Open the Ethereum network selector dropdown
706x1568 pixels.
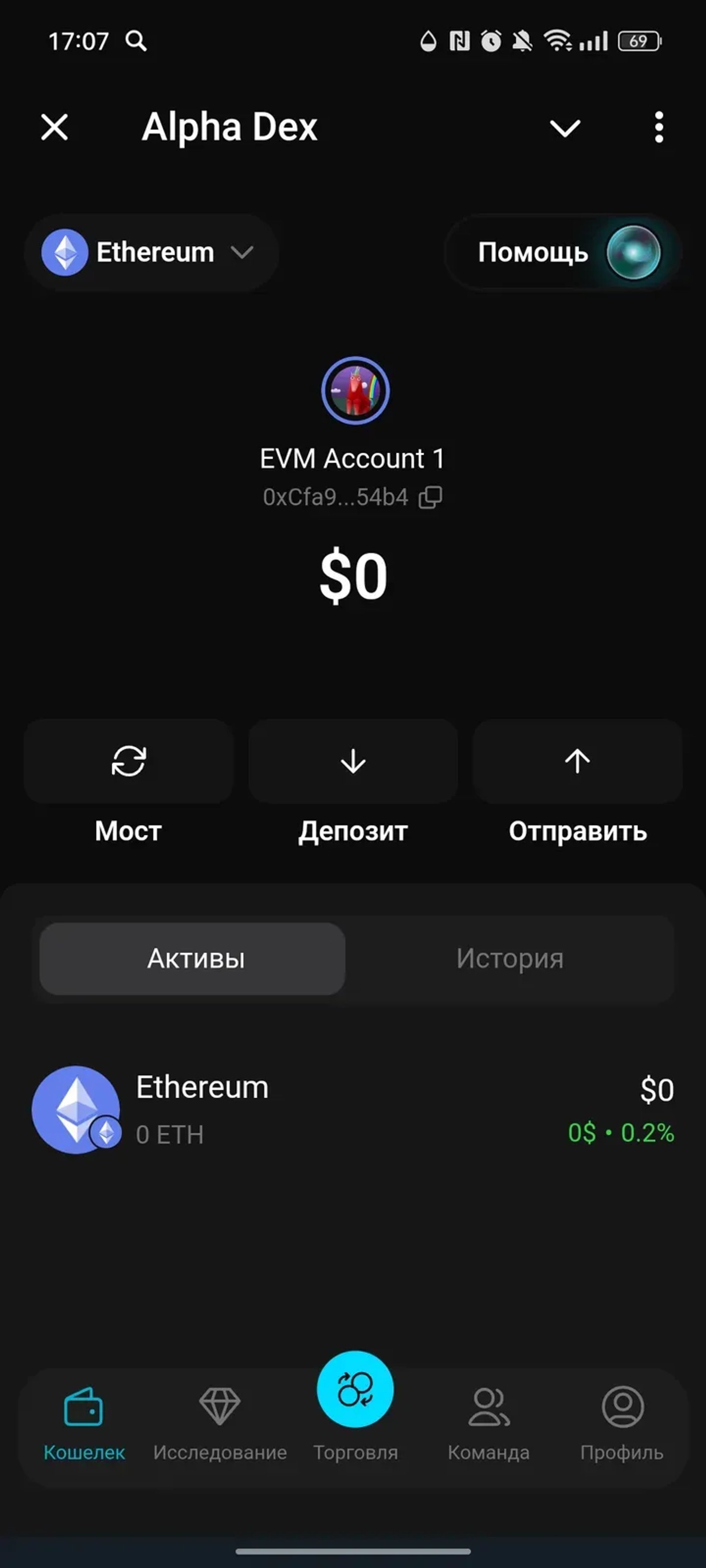coord(152,252)
